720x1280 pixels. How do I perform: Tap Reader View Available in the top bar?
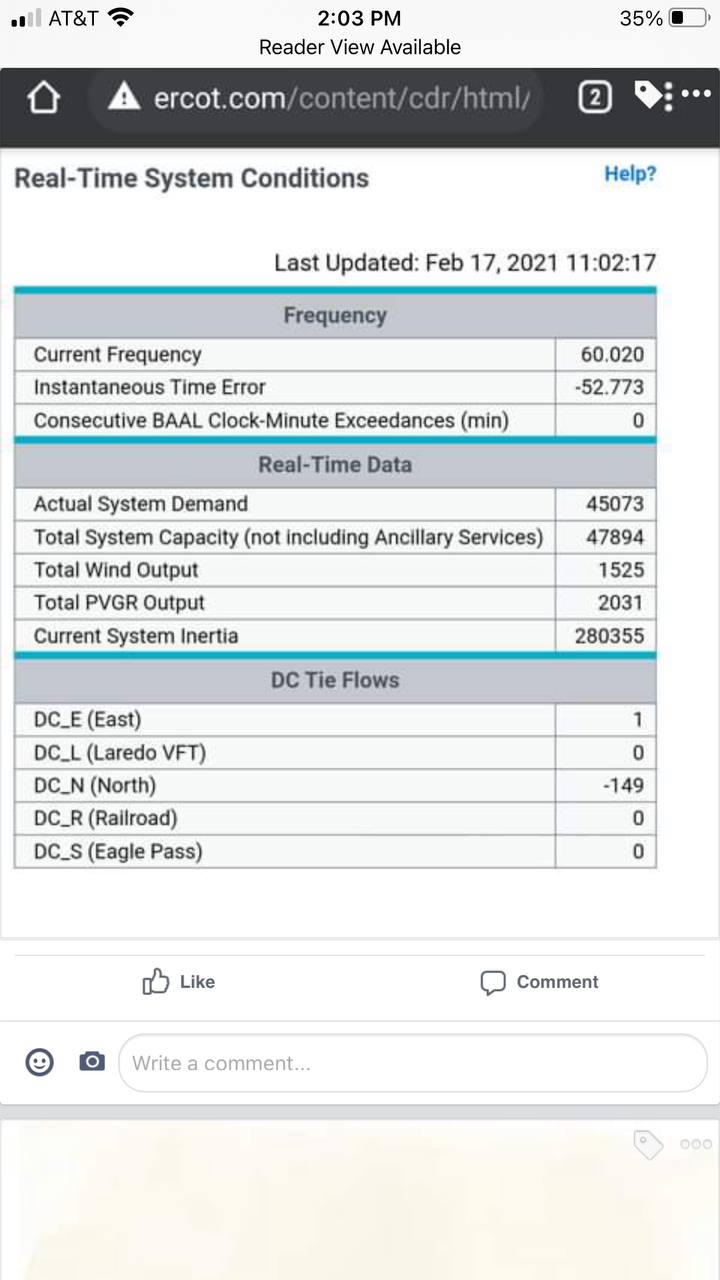[360, 47]
